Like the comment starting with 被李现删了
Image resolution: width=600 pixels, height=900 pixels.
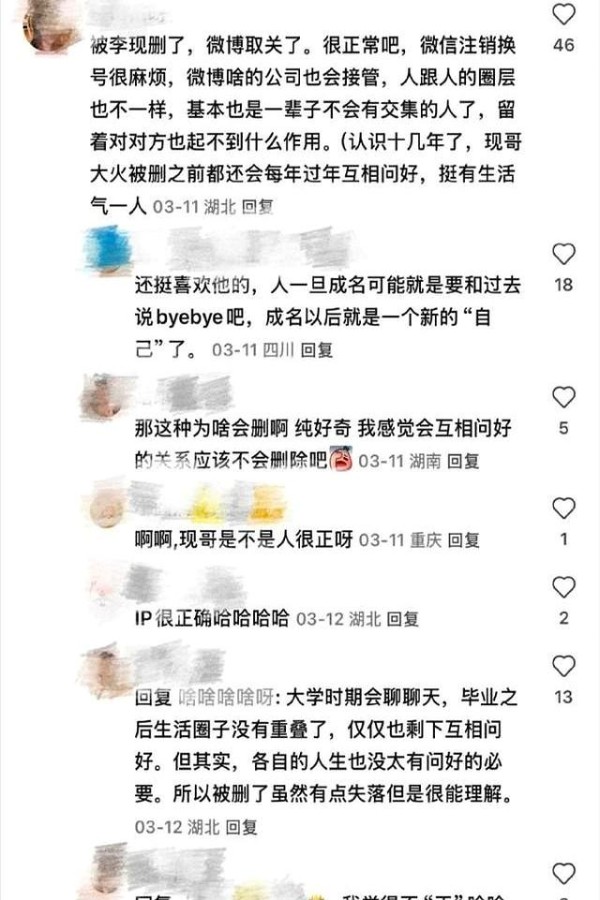[564, 14]
